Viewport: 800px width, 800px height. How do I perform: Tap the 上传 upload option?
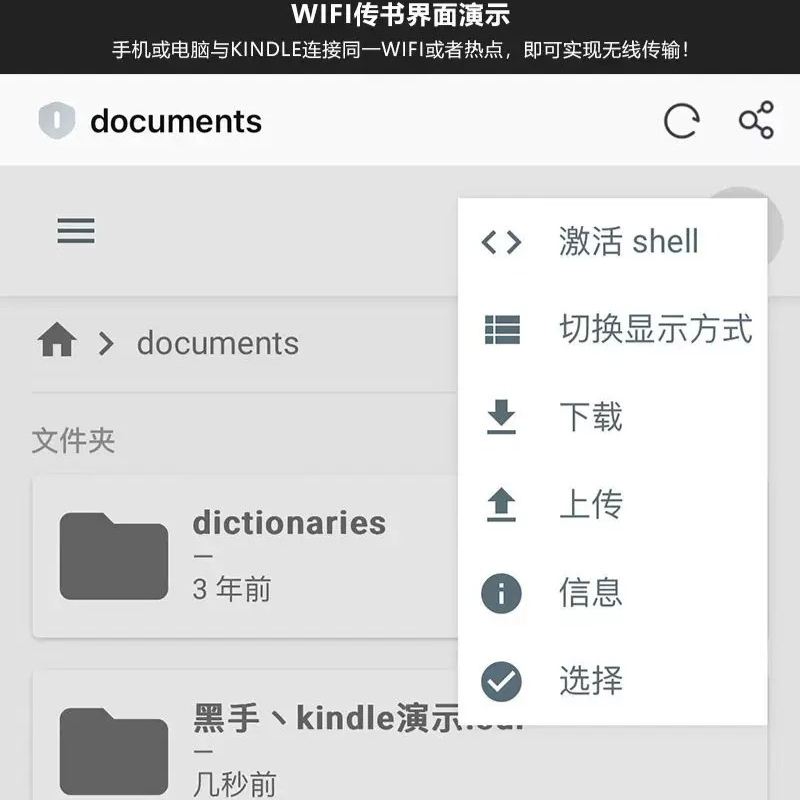click(x=613, y=505)
